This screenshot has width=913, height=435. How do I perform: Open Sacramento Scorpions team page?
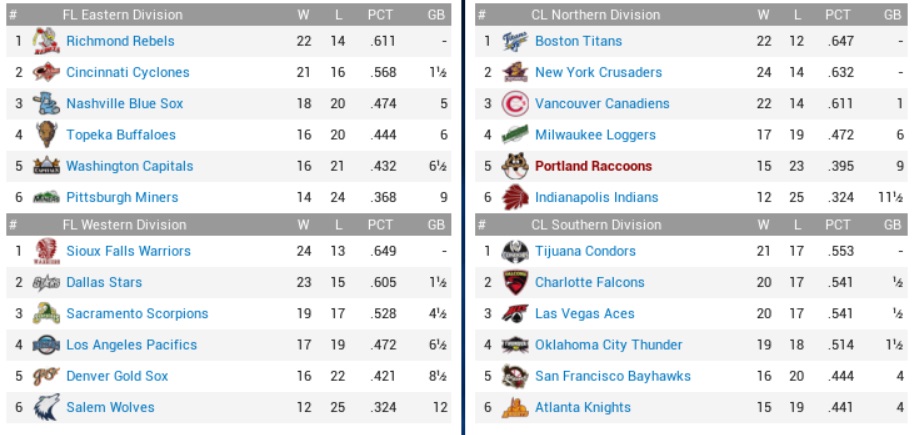pyautogui.click(x=137, y=314)
